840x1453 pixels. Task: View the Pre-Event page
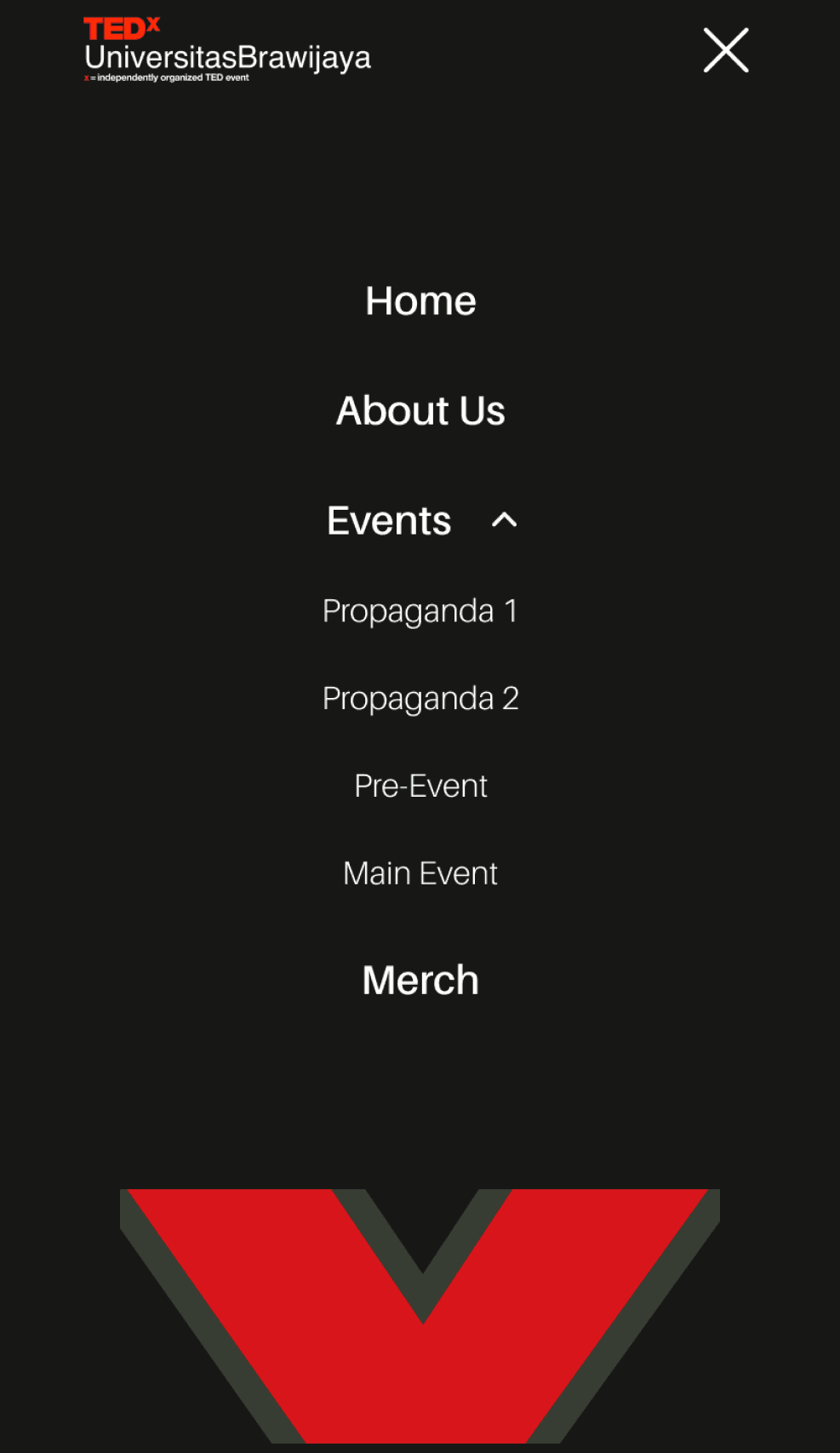(x=420, y=786)
